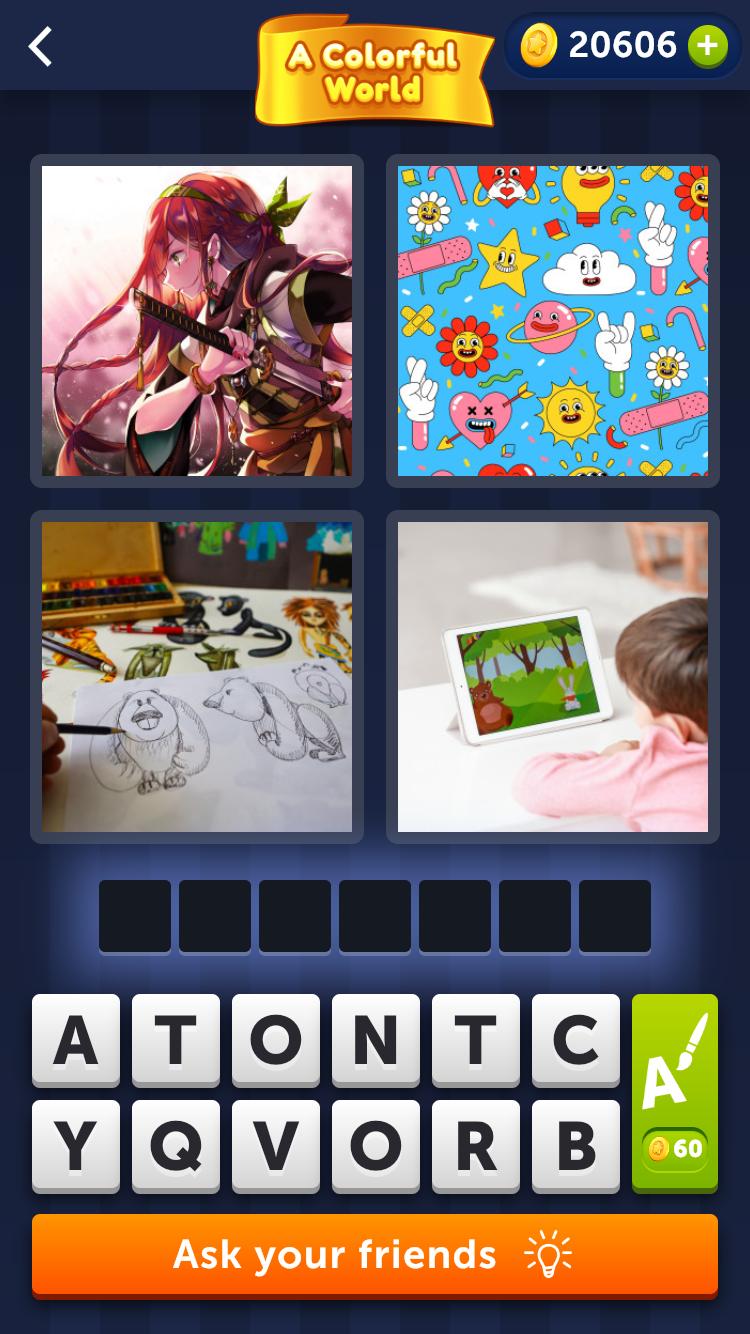Image resolution: width=750 pixels, height=1334 pixels.
Task: Choose the letter R tile
Action: [476, 1146]
